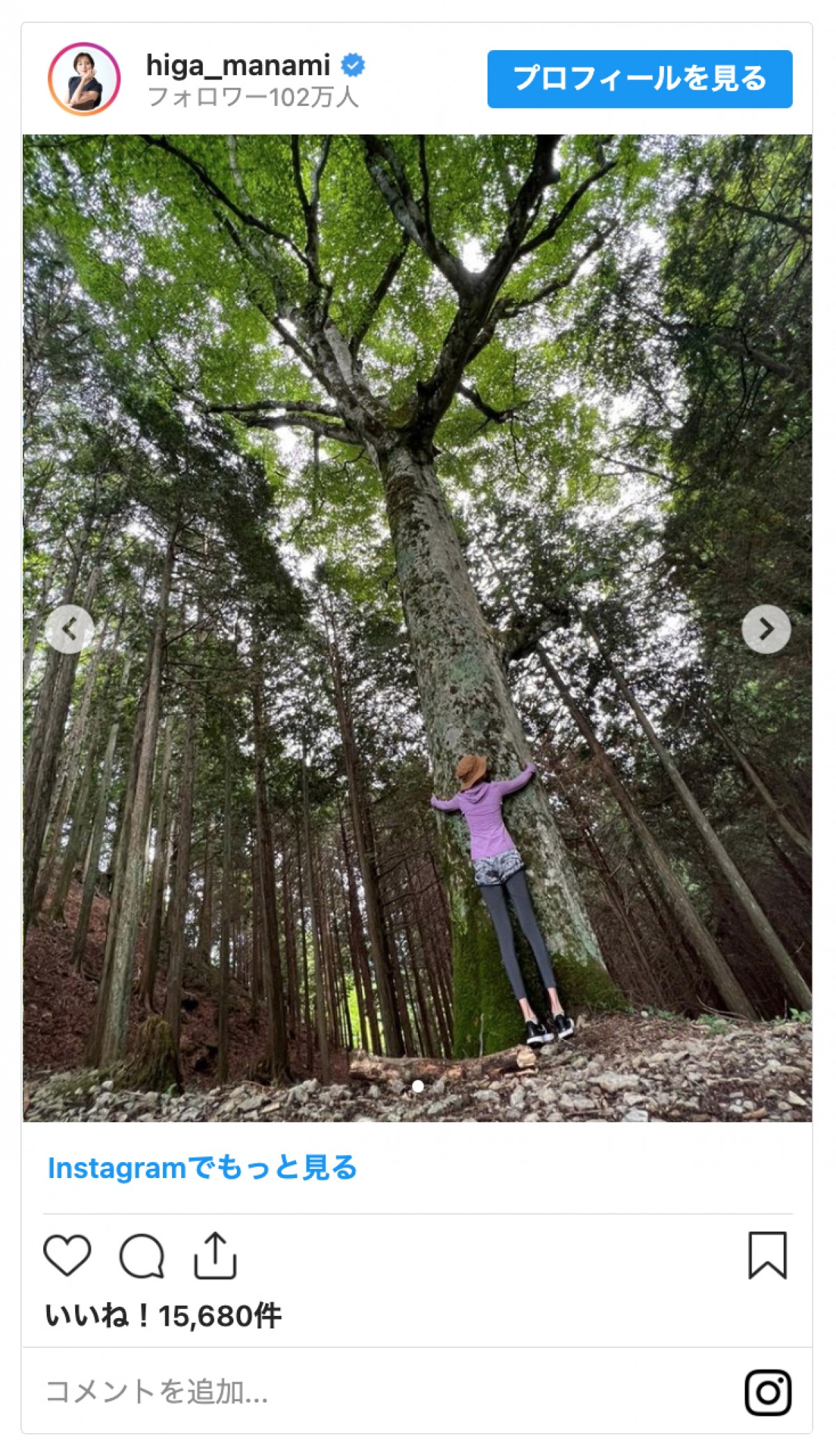Tap the higa_manami username link
The width and height of the screenshot is (836, 1456).
coord(238,65)
